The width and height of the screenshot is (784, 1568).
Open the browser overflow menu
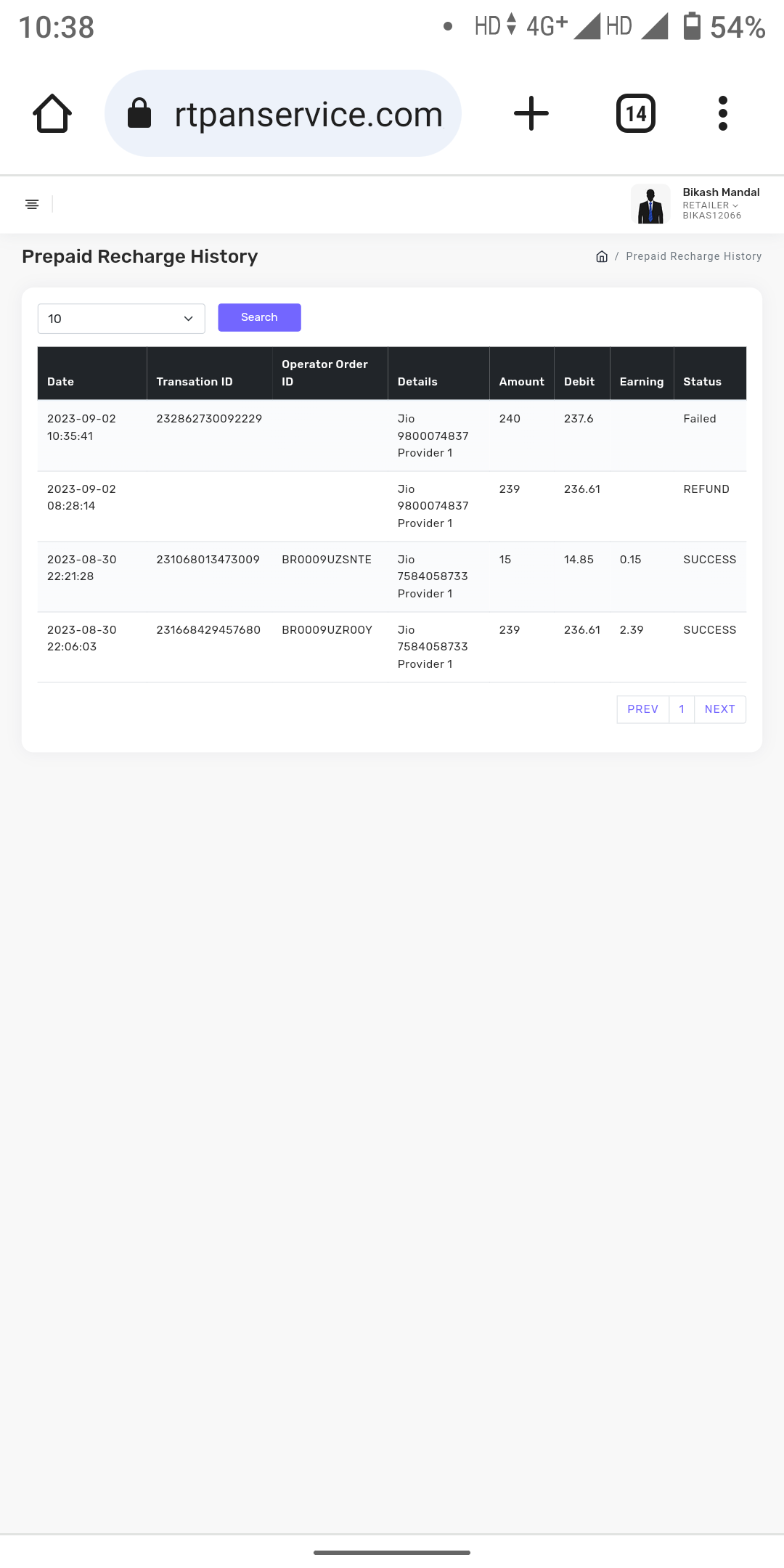pos(722,113)
